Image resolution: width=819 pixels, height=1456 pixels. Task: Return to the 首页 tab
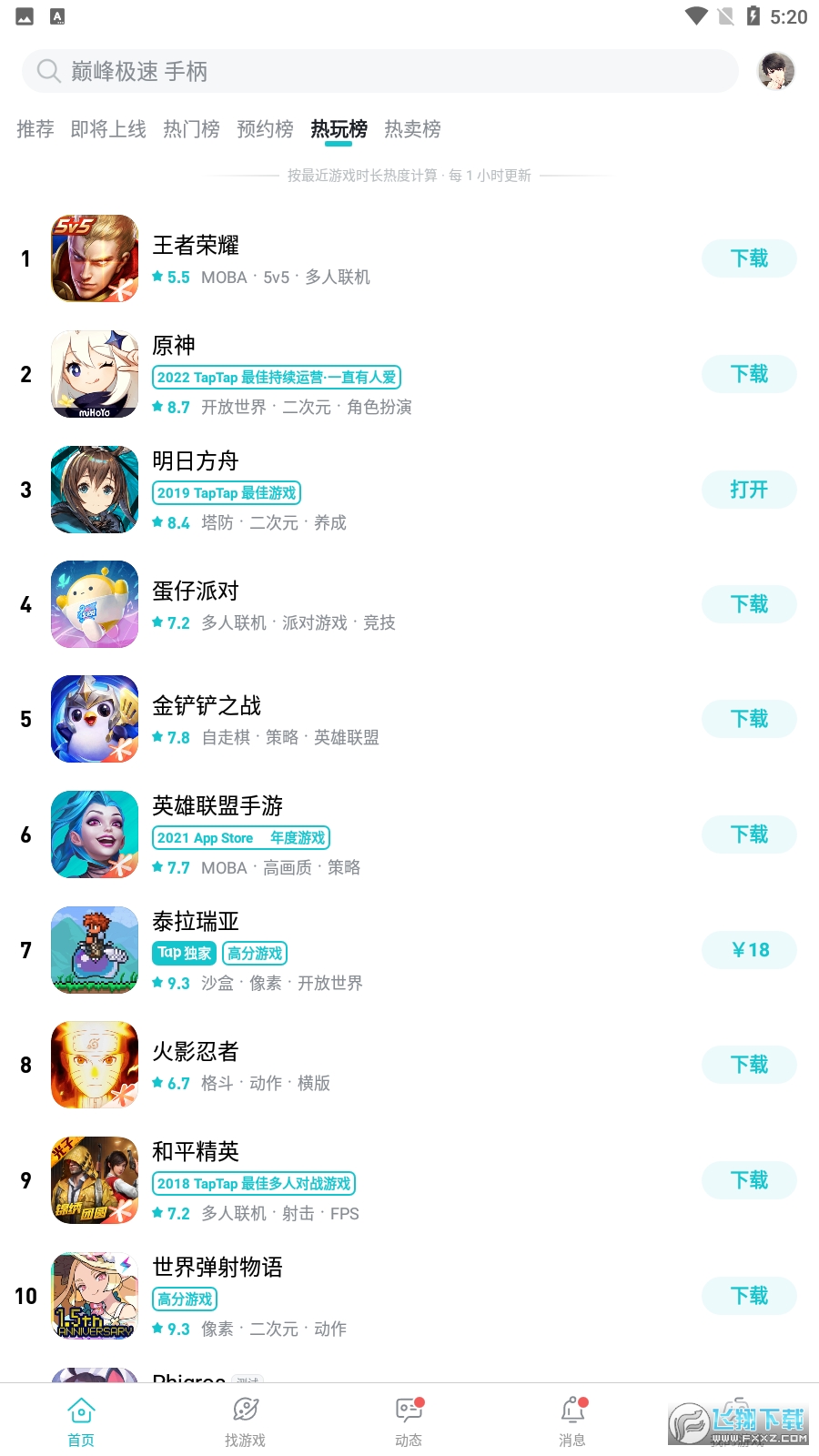(81, 1421)
